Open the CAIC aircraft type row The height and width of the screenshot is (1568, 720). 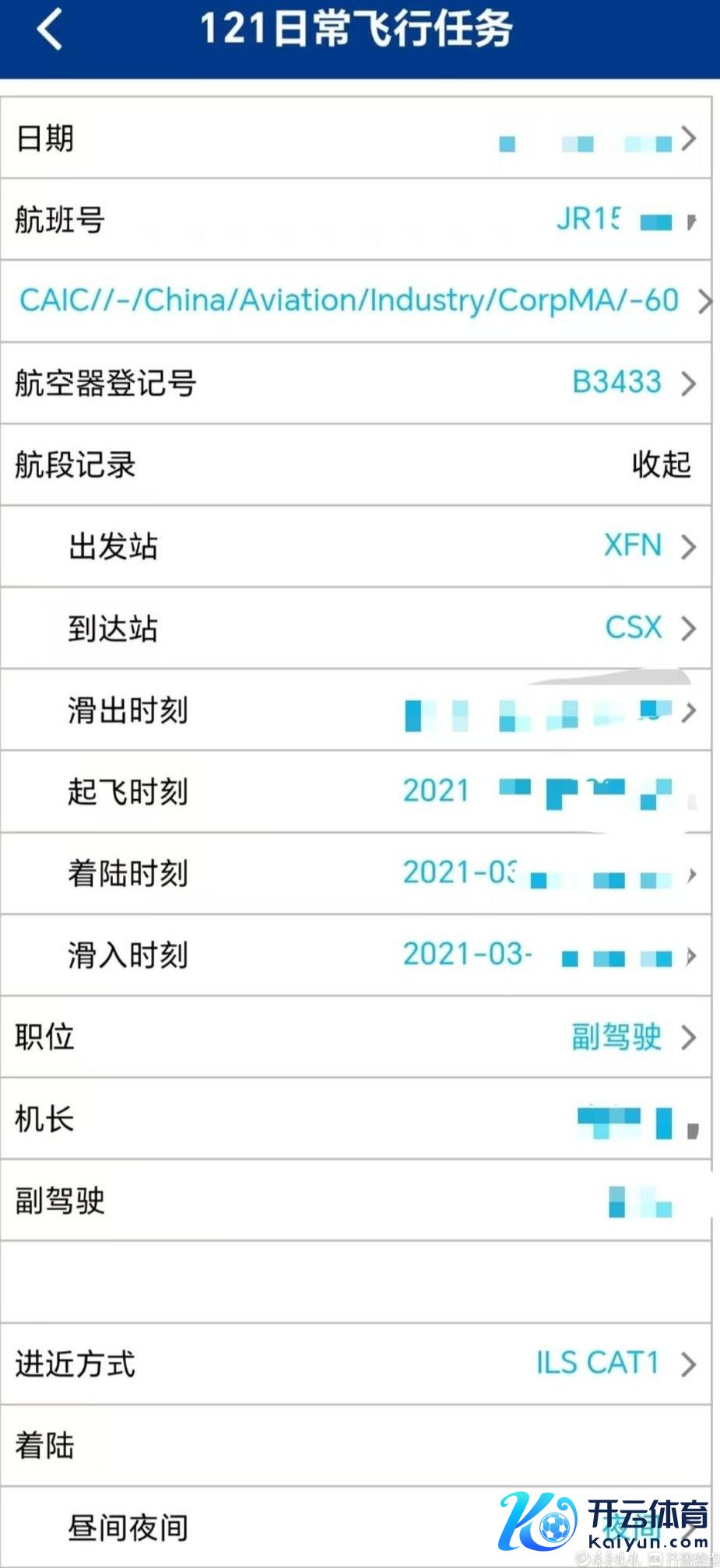356,301
